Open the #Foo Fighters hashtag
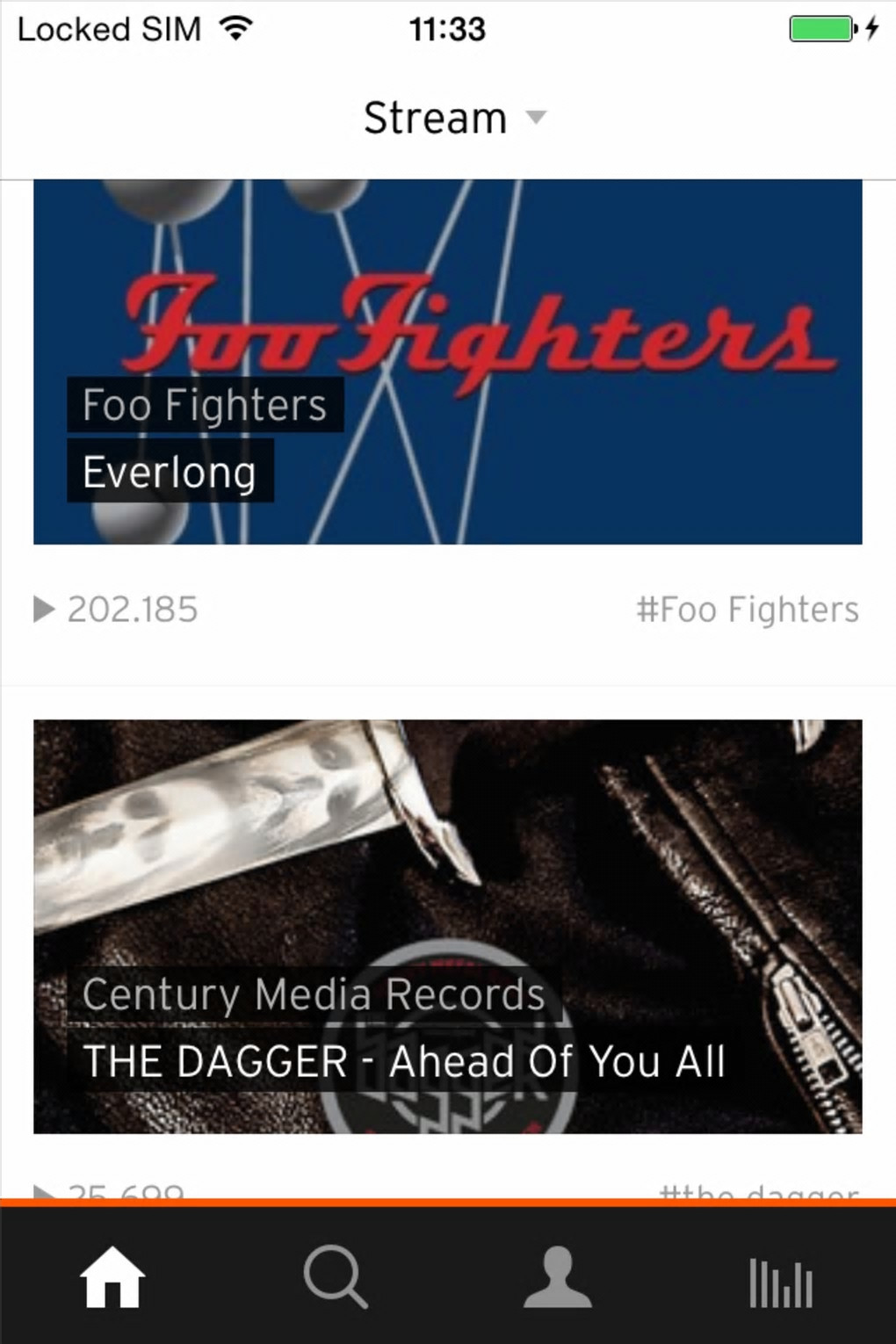This screenshot has width=896, height=1344. tap(748, 610)
